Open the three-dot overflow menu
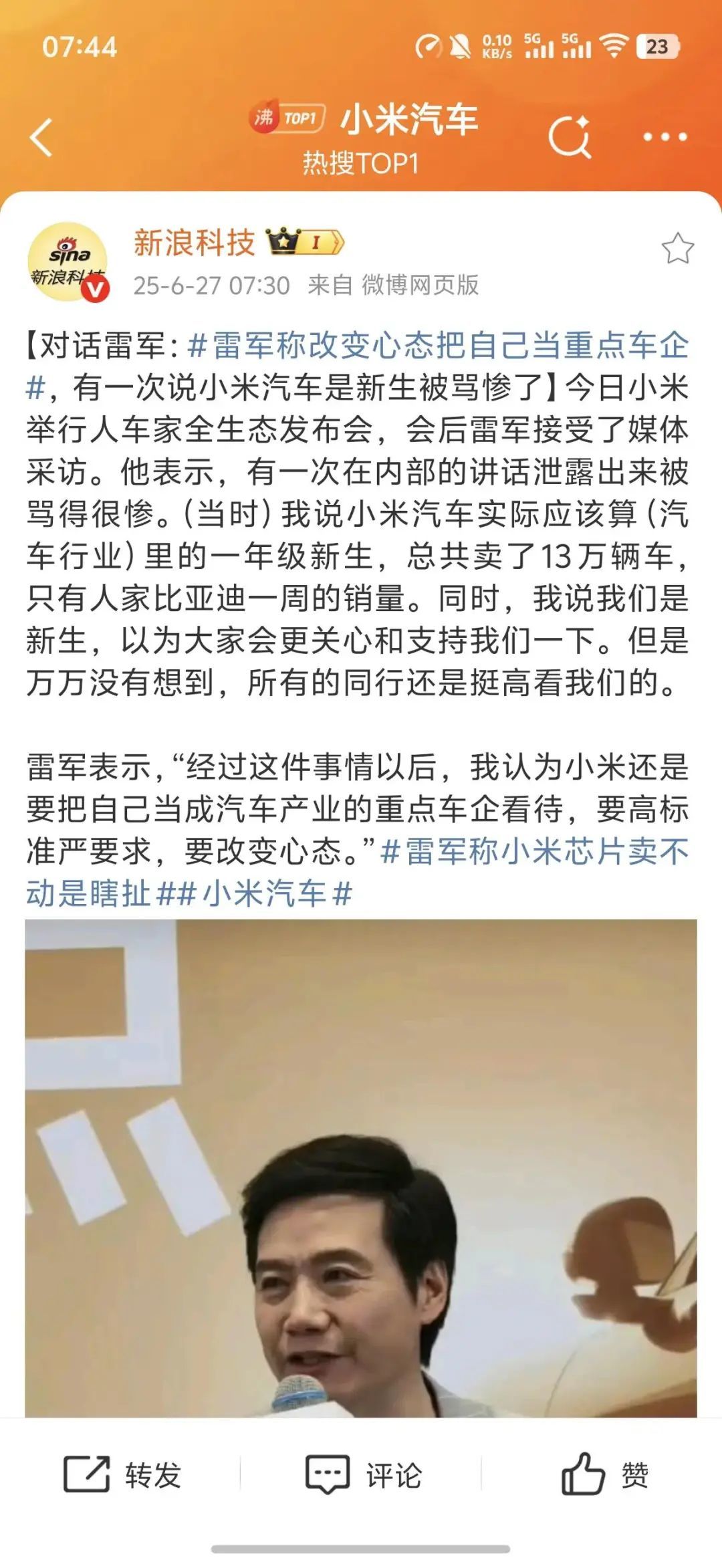Screen dimensions: 722x1568 click(x=665, y=137)
